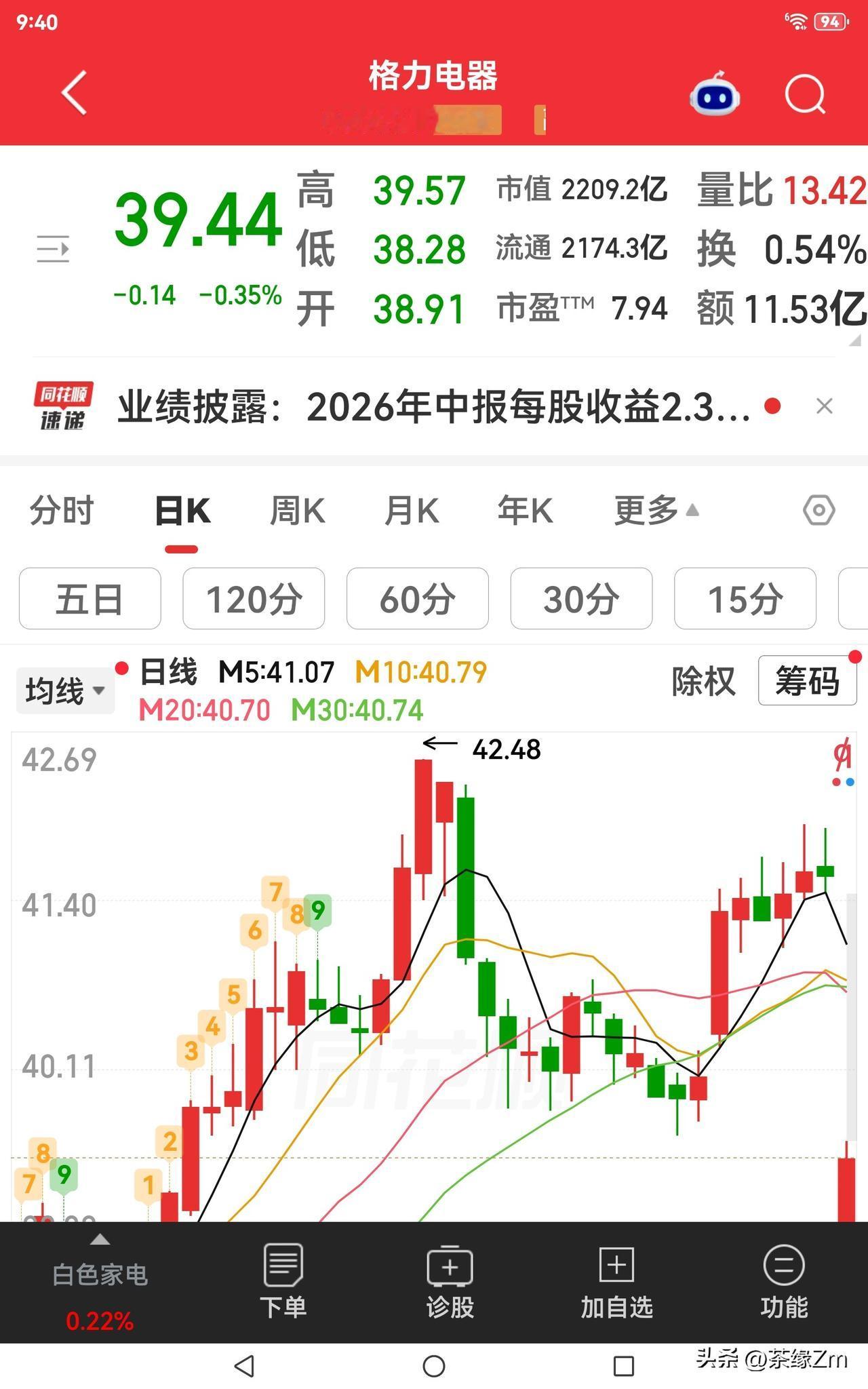The image size is (868, 1389).
Task: Expand the 更多 period dropdown
Action: pos(656,511)
